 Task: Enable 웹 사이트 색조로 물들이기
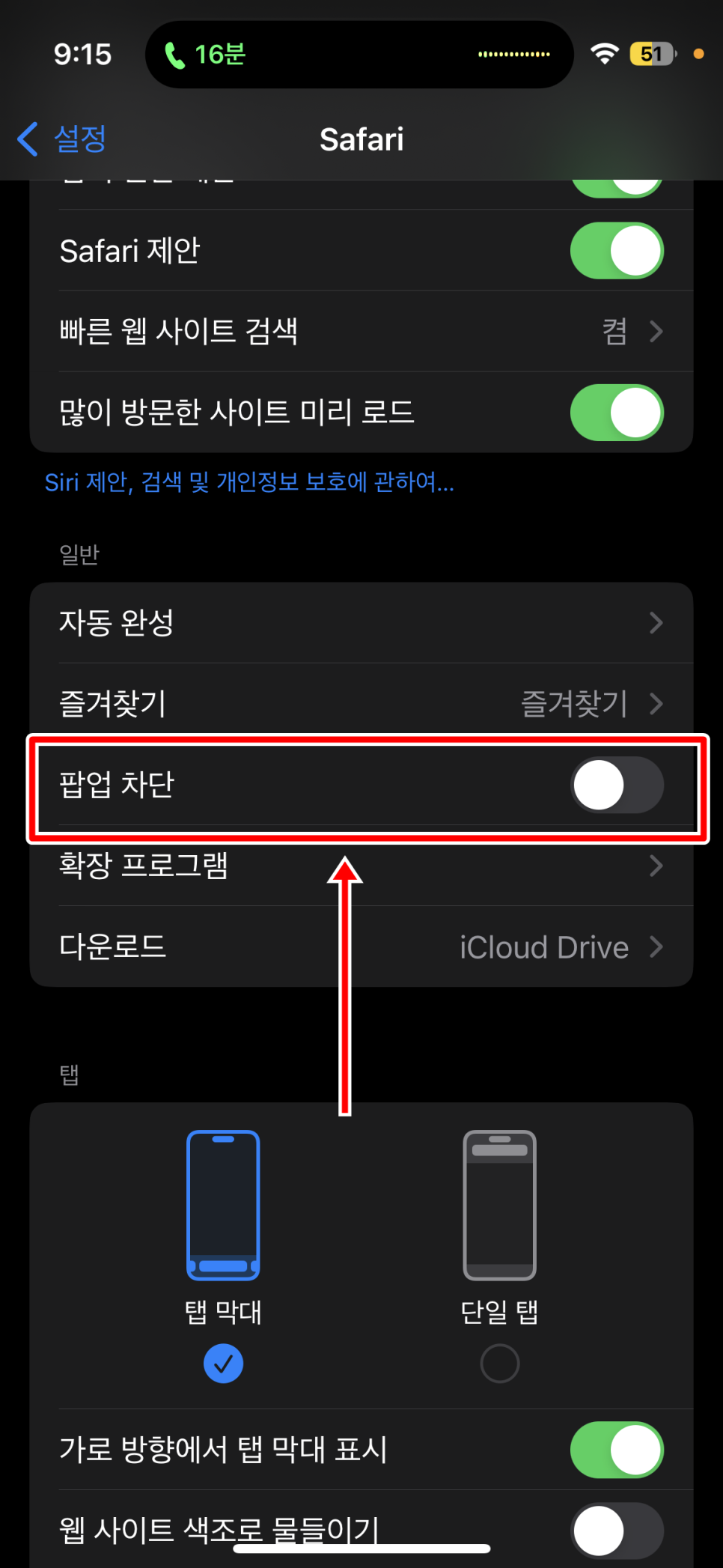(x=617, y=1531)
